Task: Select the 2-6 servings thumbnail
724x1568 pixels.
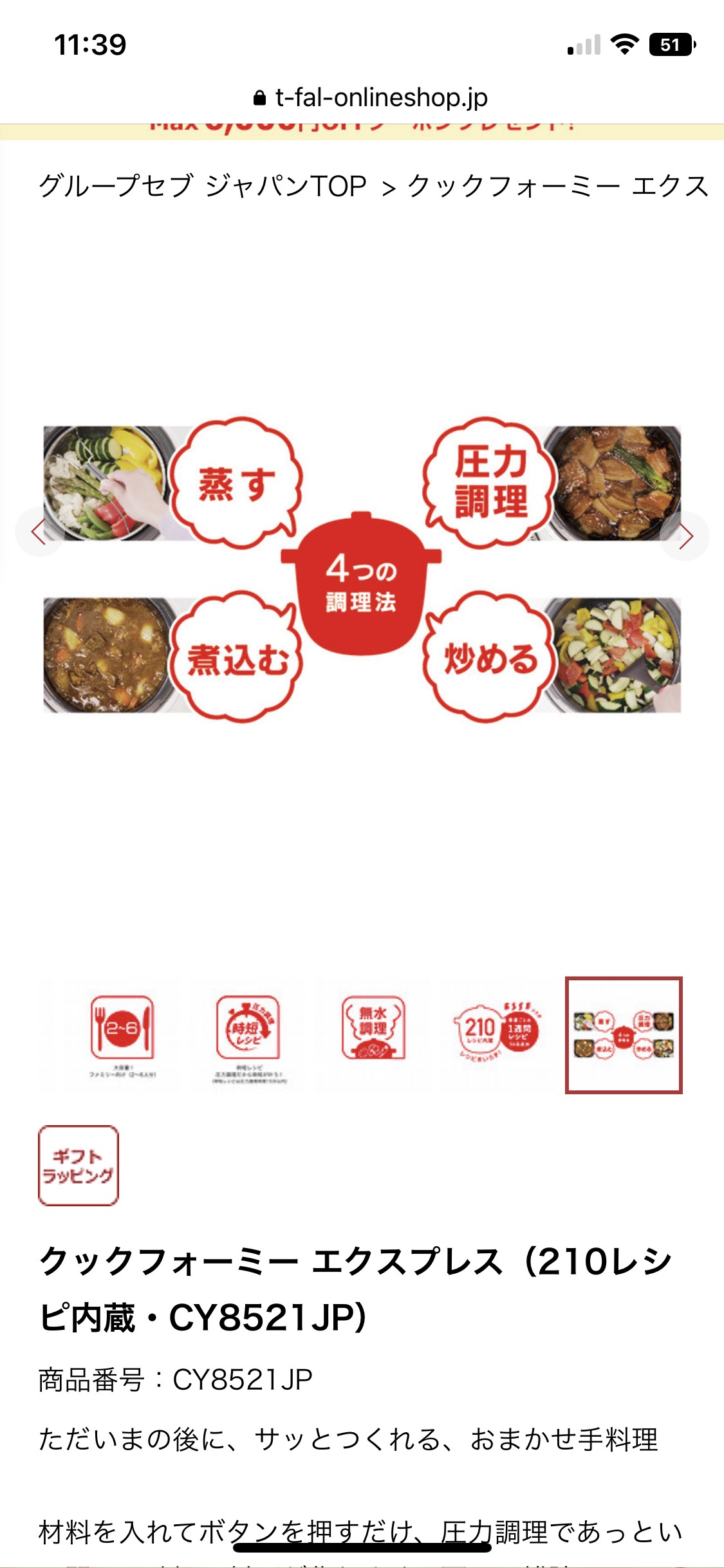Action: click(122, 1034)
